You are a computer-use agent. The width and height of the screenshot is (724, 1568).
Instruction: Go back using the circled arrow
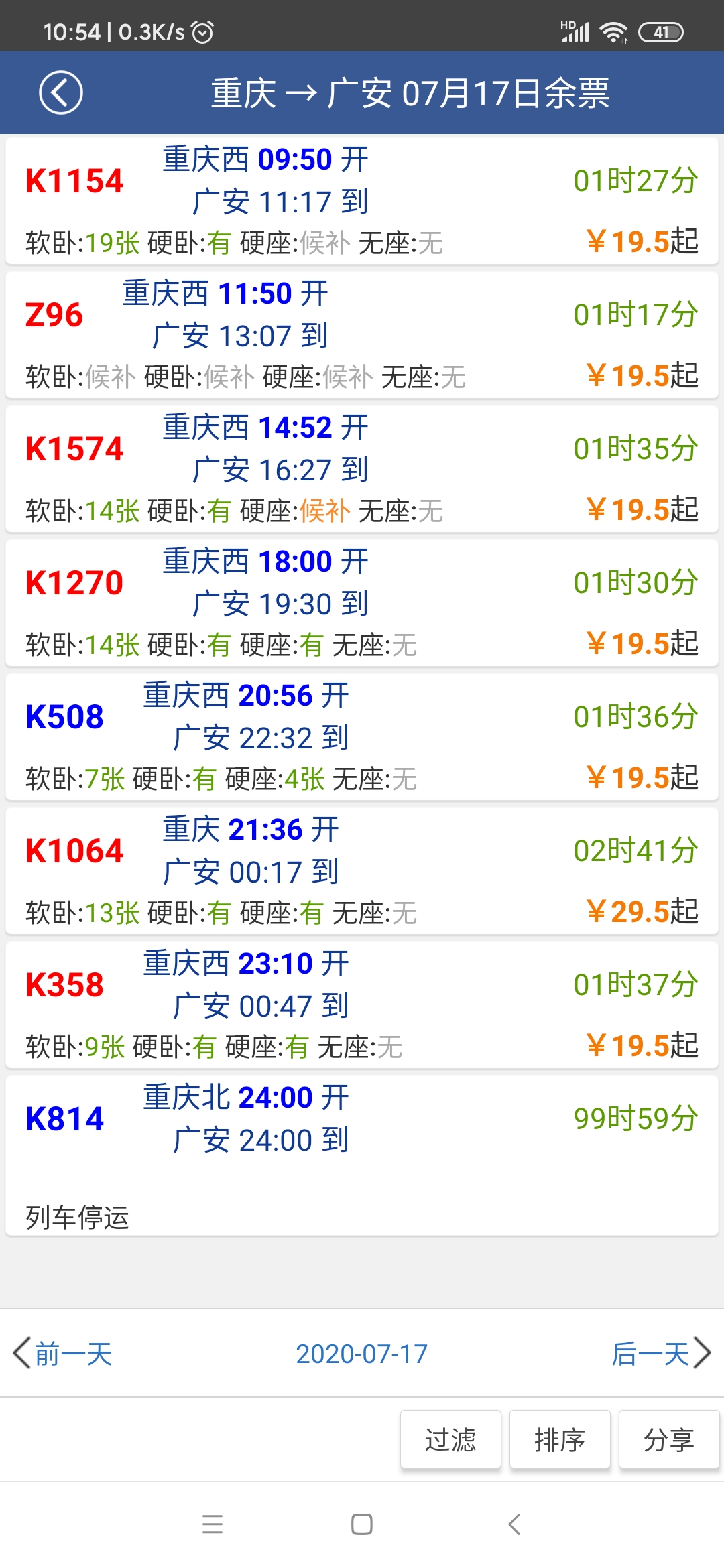(x=60, y=92)
